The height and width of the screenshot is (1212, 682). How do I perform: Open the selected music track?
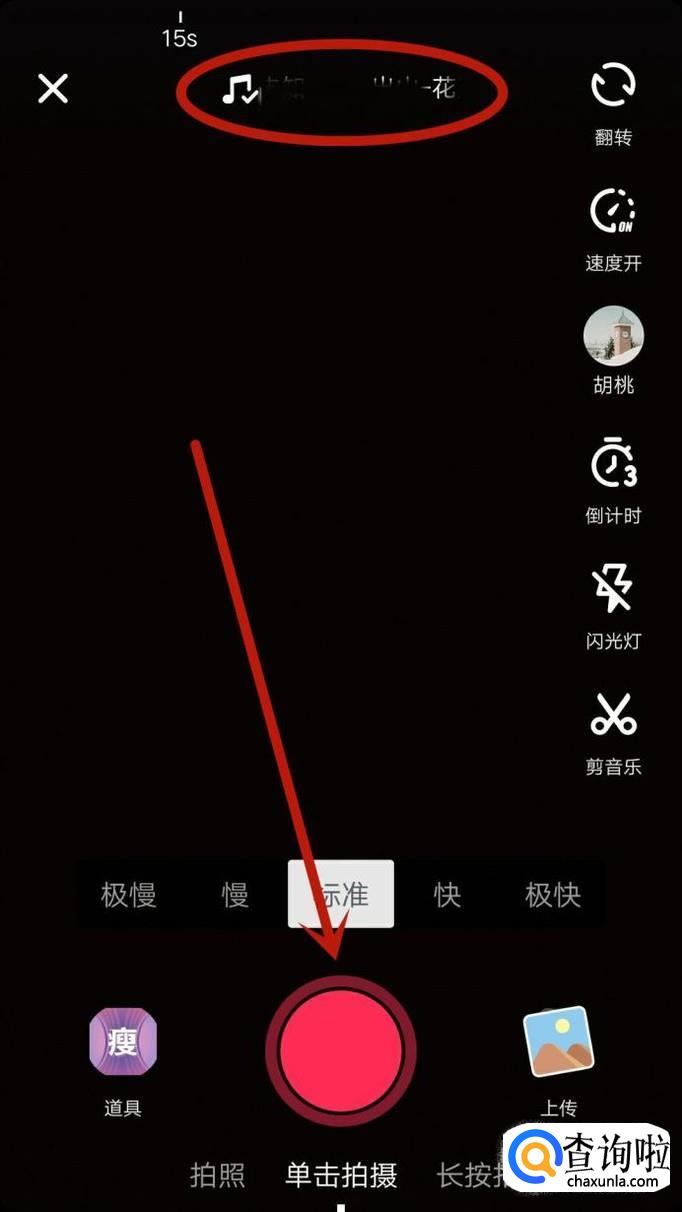(340, 91)
